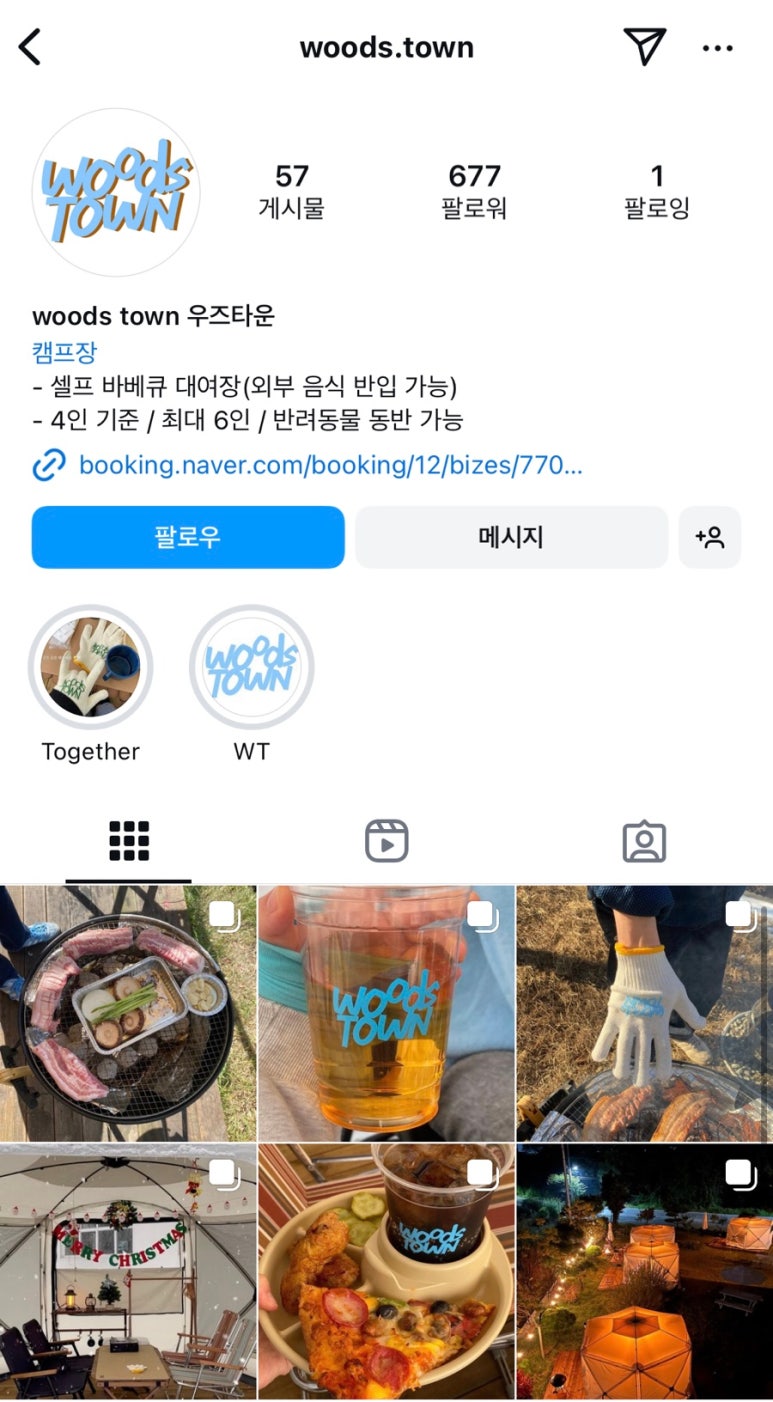
Task: View the 677 팔로워 list
Action: [x=474, y=191]
